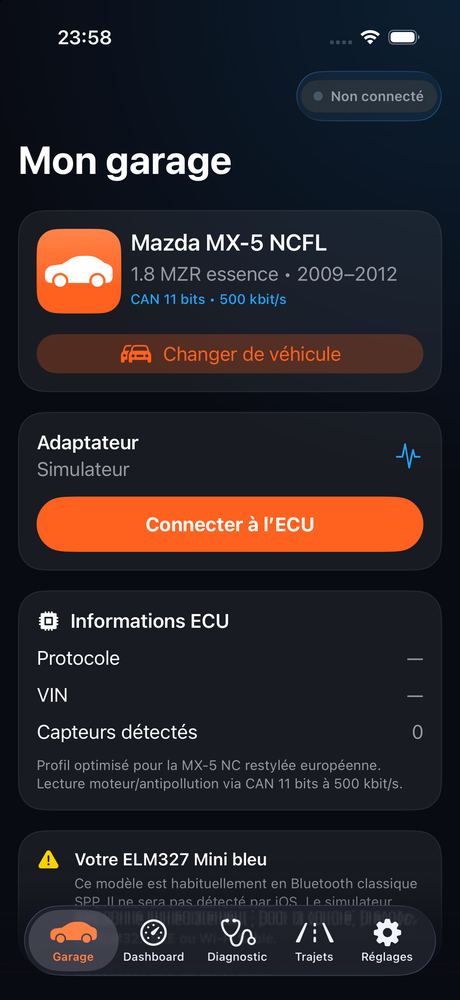This screenshot has height=1000, width=460.
Task: Tap Changer de véhicule button
Action: tap(230, 354)
